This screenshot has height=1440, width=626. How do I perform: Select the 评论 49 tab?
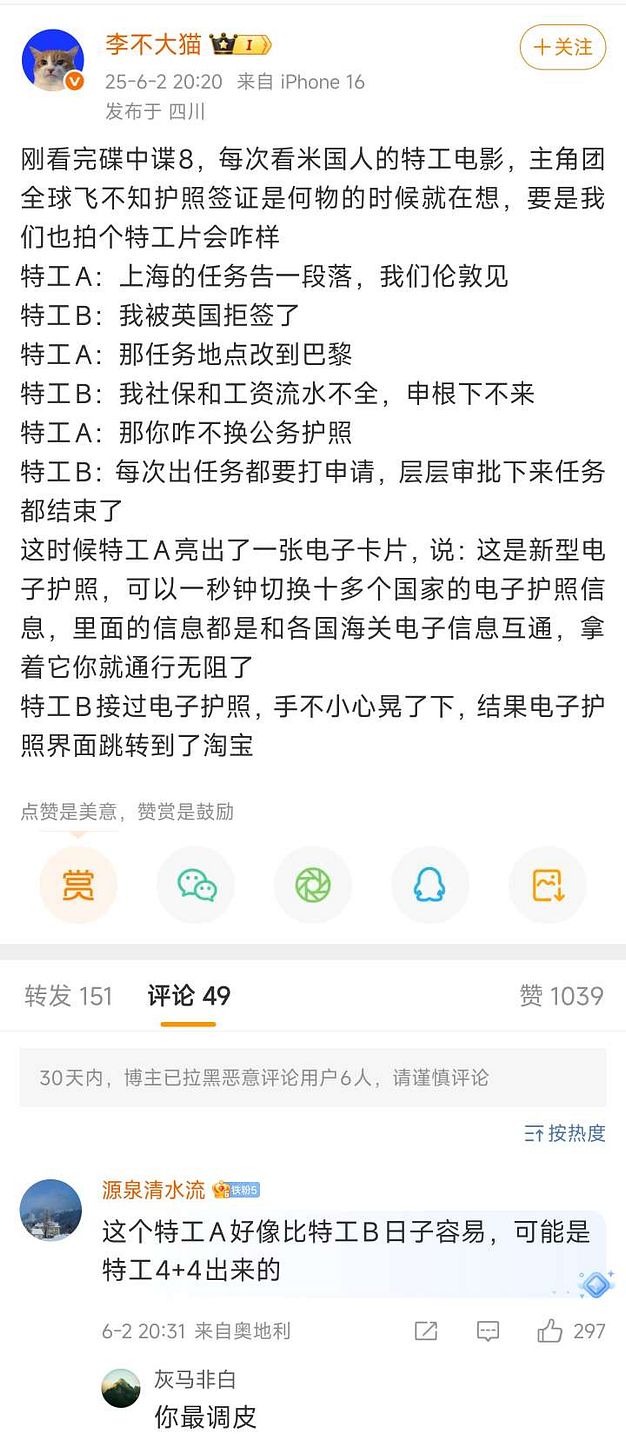tap(189, 996)
